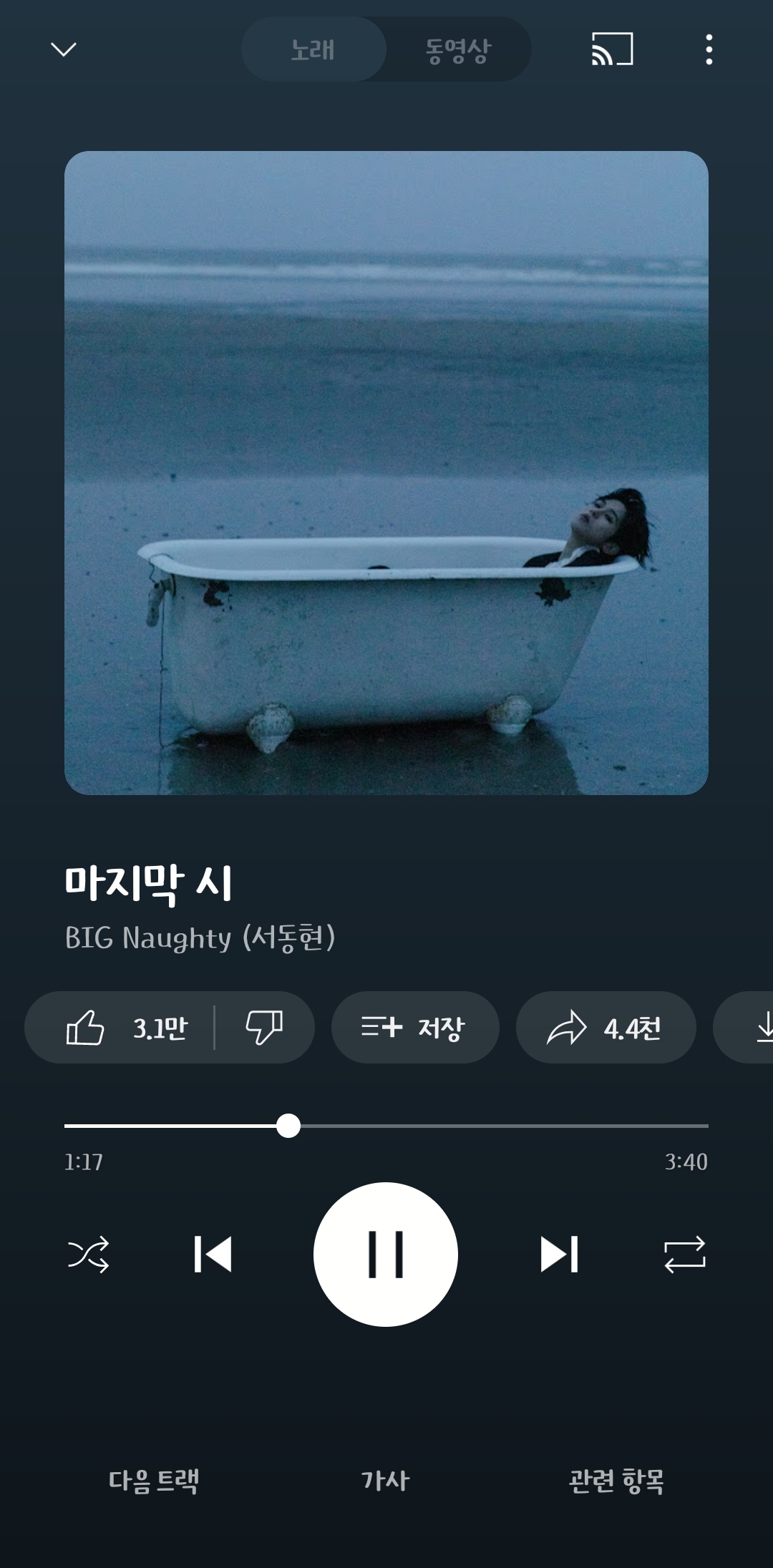Dislike this track with thumbs down

[264, 1028]
